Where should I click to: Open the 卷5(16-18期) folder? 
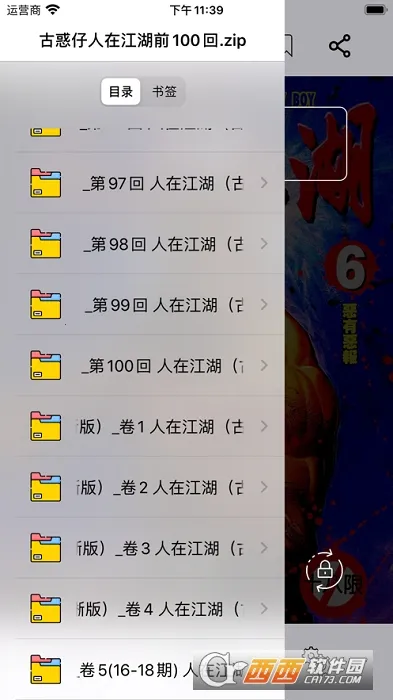click(x=150, y=669)
